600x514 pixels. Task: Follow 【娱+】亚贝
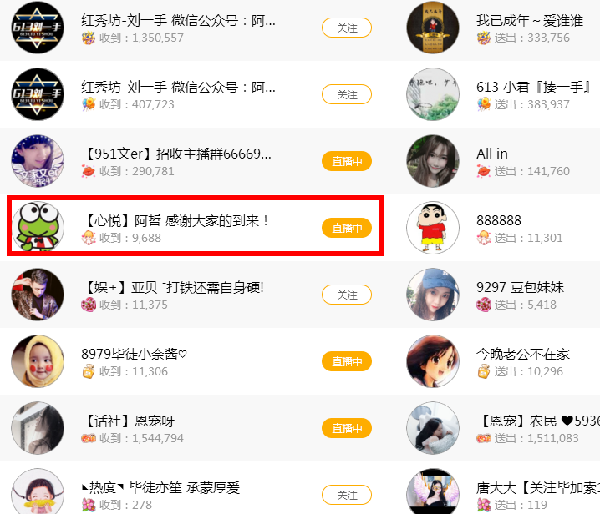pos(347,295)
